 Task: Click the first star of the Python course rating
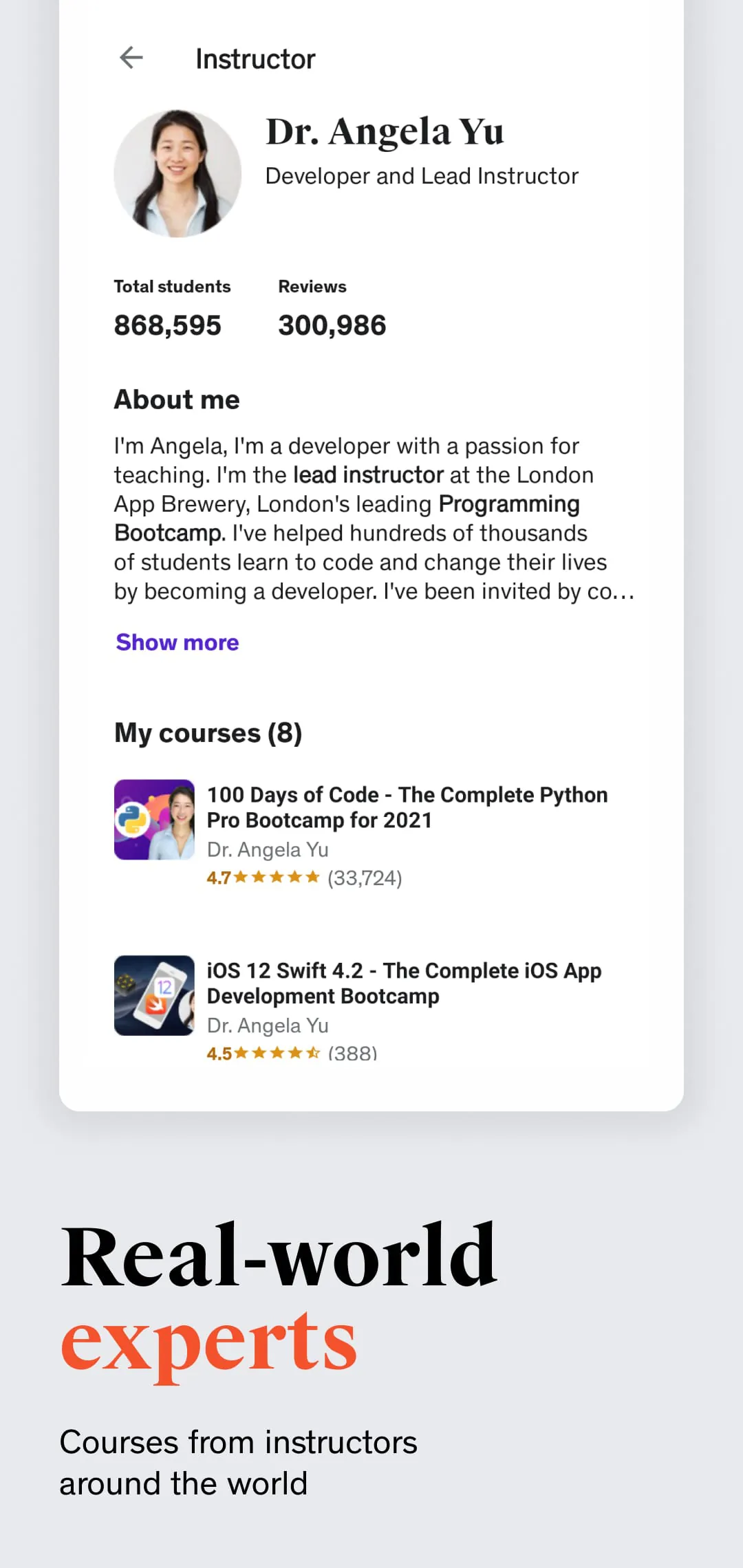241,878
